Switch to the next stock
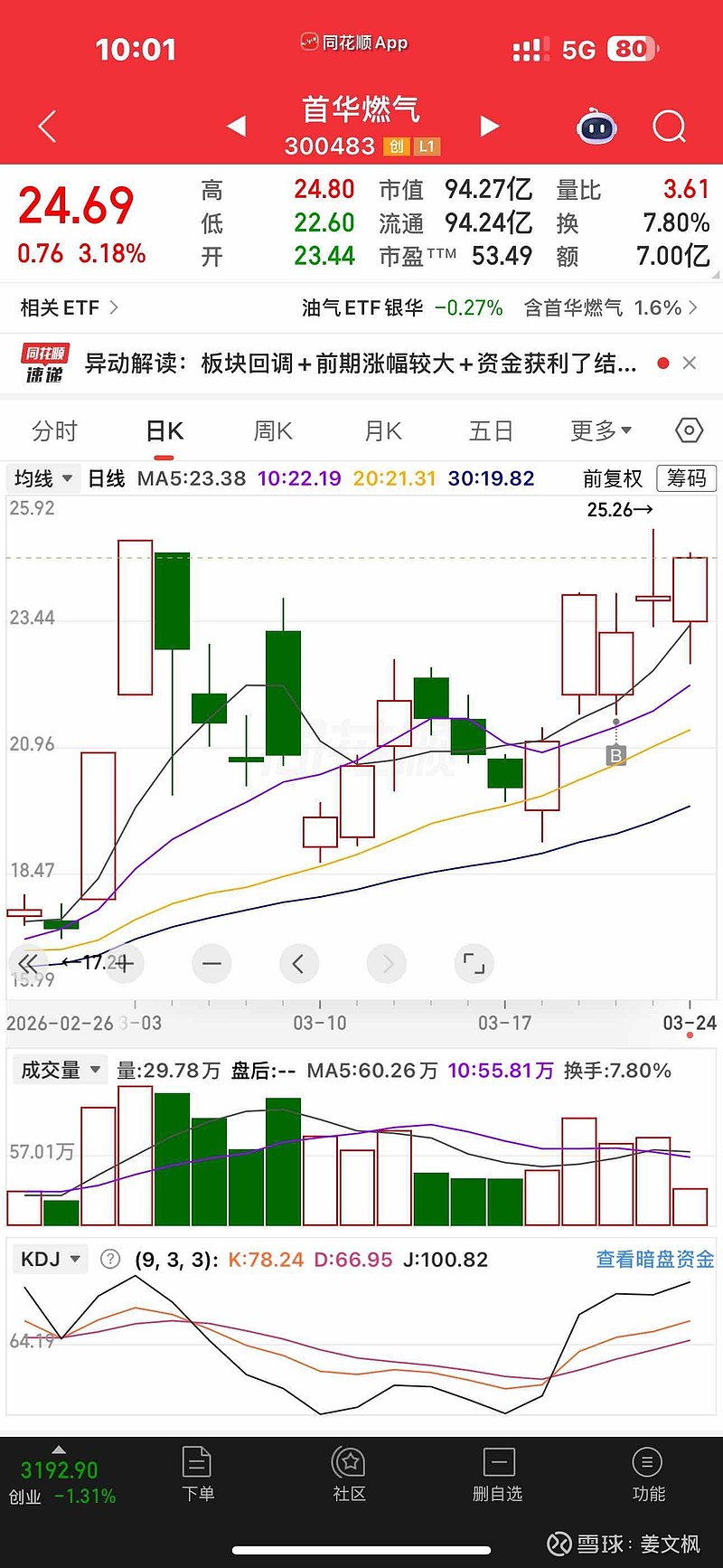 [489, 126]
